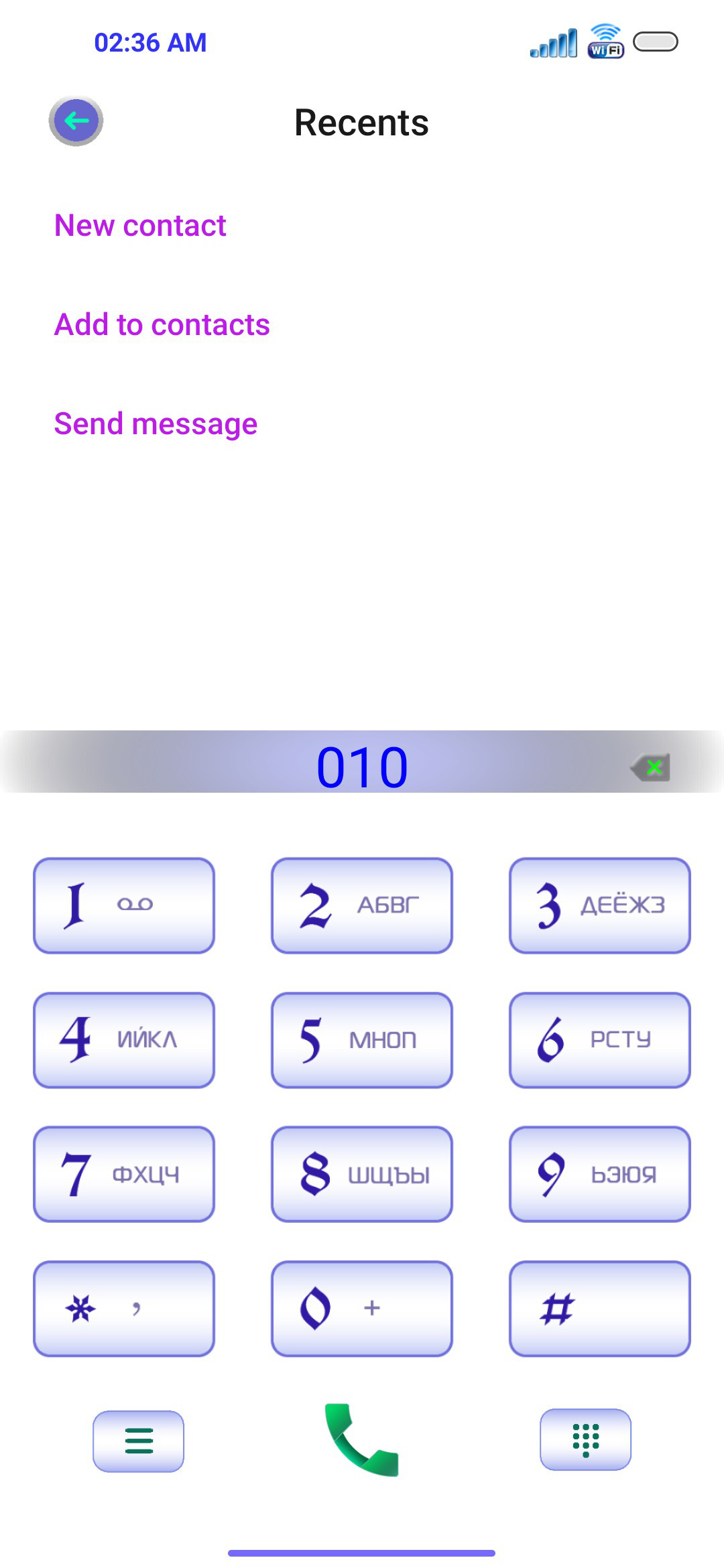Tap the 7 key
Screen dimensions: 724x1568
point(124,1174)
